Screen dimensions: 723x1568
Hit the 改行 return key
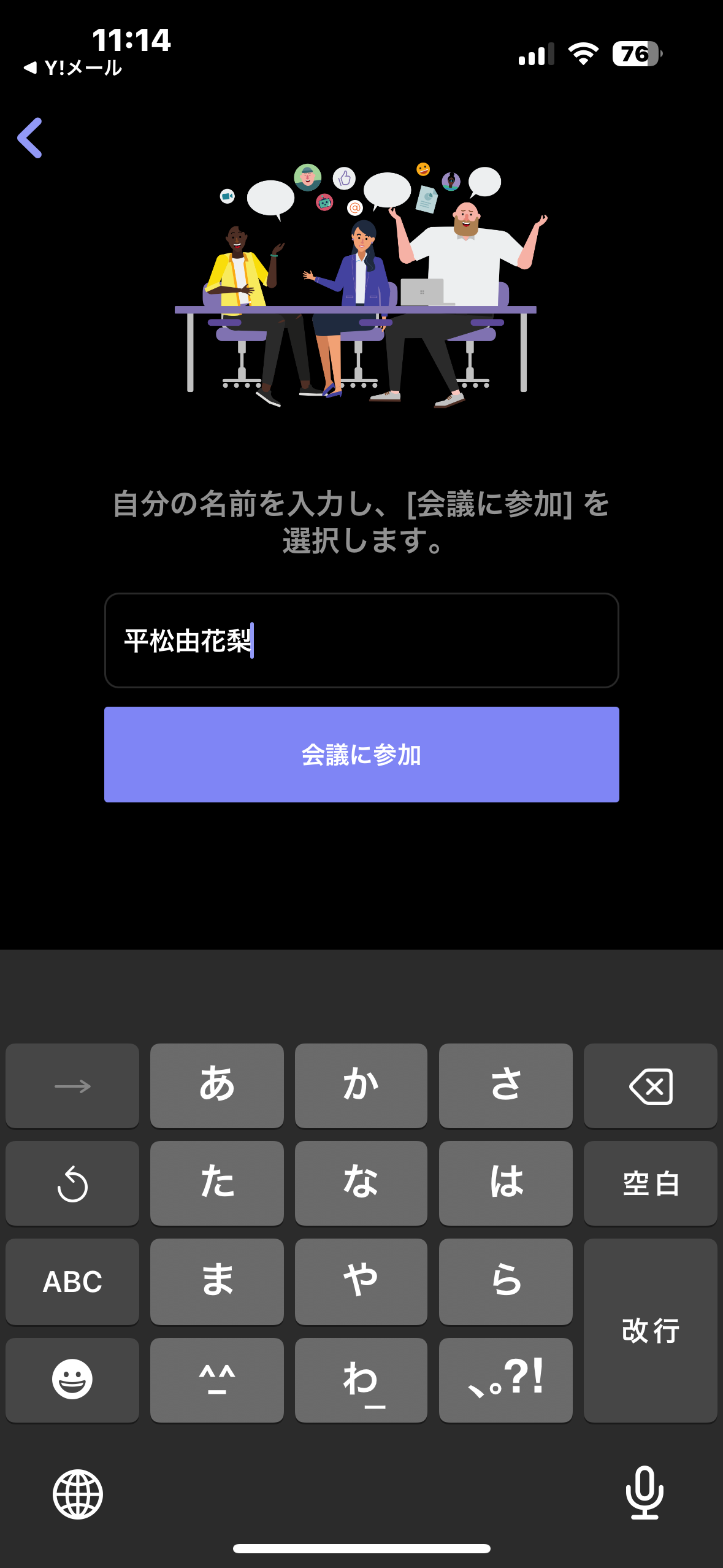click(651, 1330)
